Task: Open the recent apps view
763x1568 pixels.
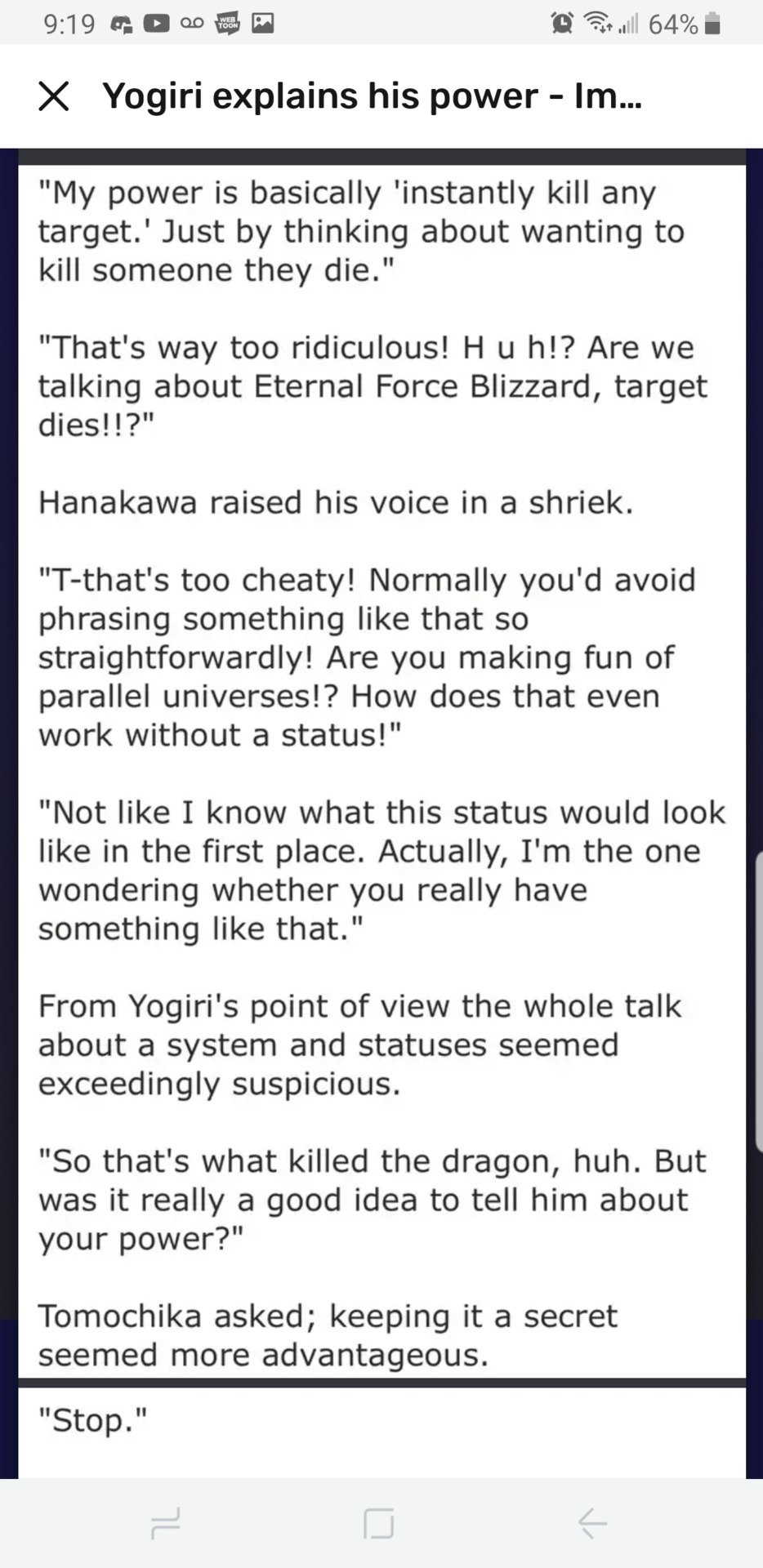Action: click(166, 1522)
